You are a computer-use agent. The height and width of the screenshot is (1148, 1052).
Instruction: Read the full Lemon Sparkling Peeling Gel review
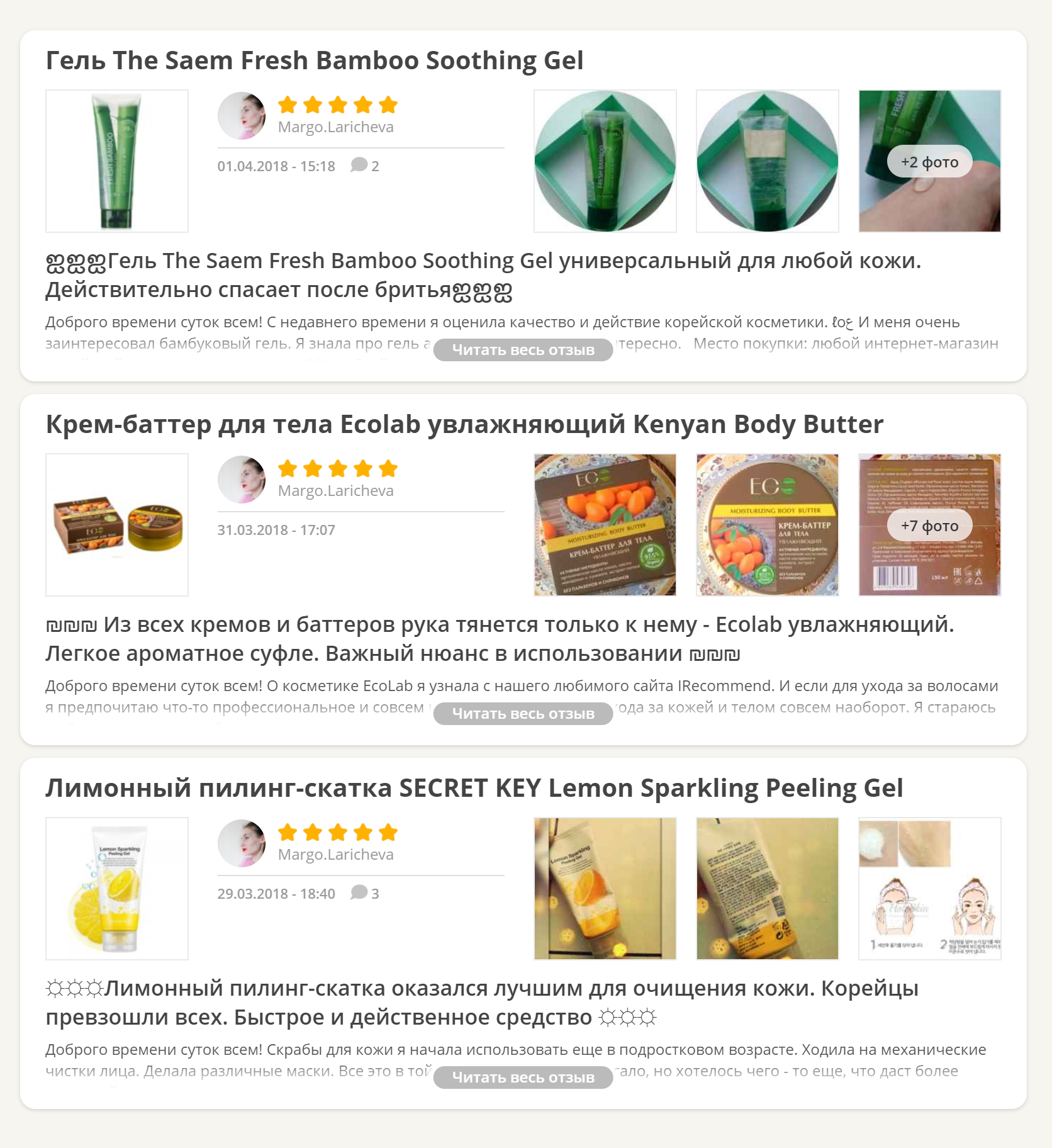tap(523, 1078)
